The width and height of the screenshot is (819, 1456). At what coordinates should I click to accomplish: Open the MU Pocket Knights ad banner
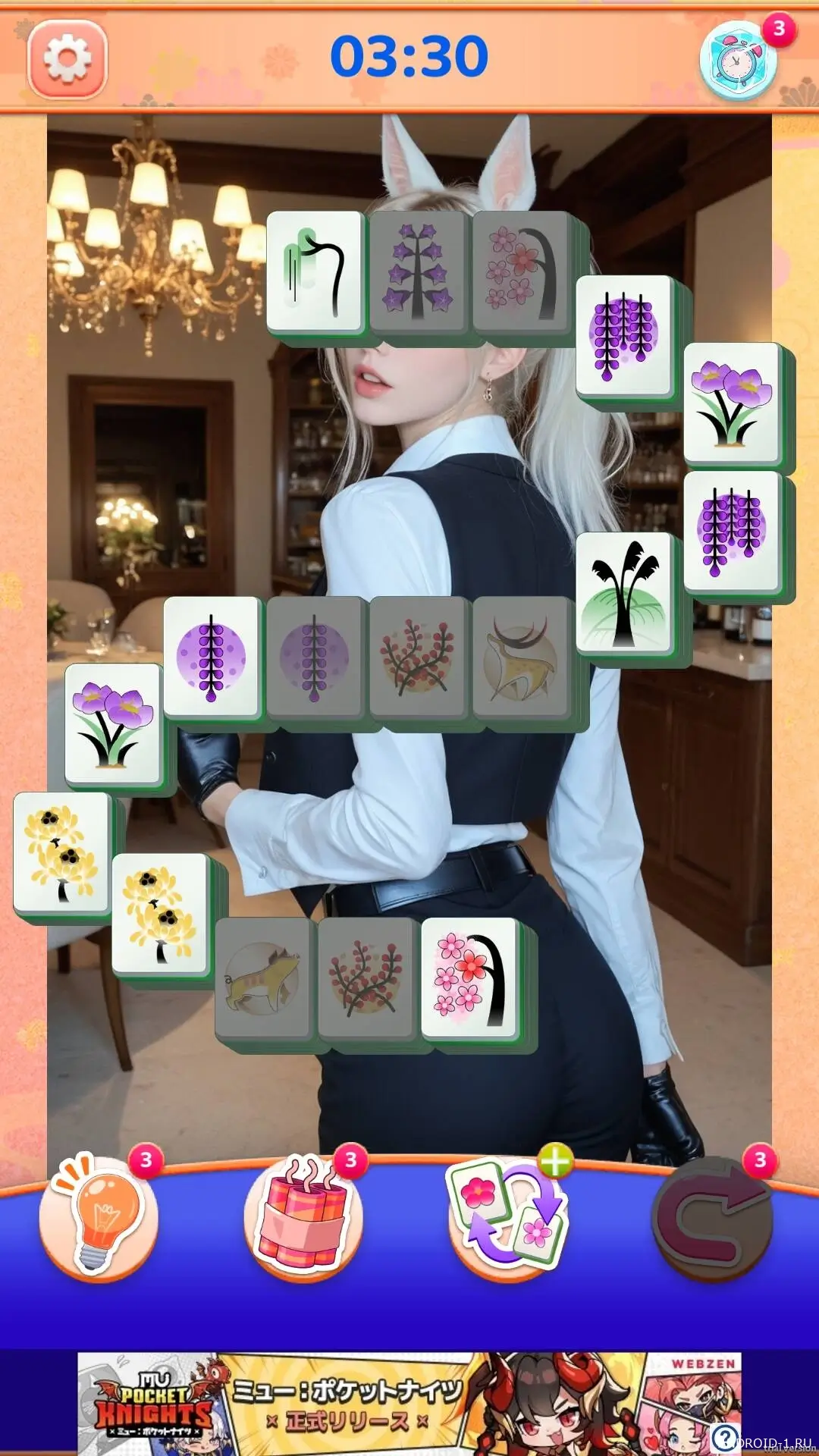[409, 1403]
